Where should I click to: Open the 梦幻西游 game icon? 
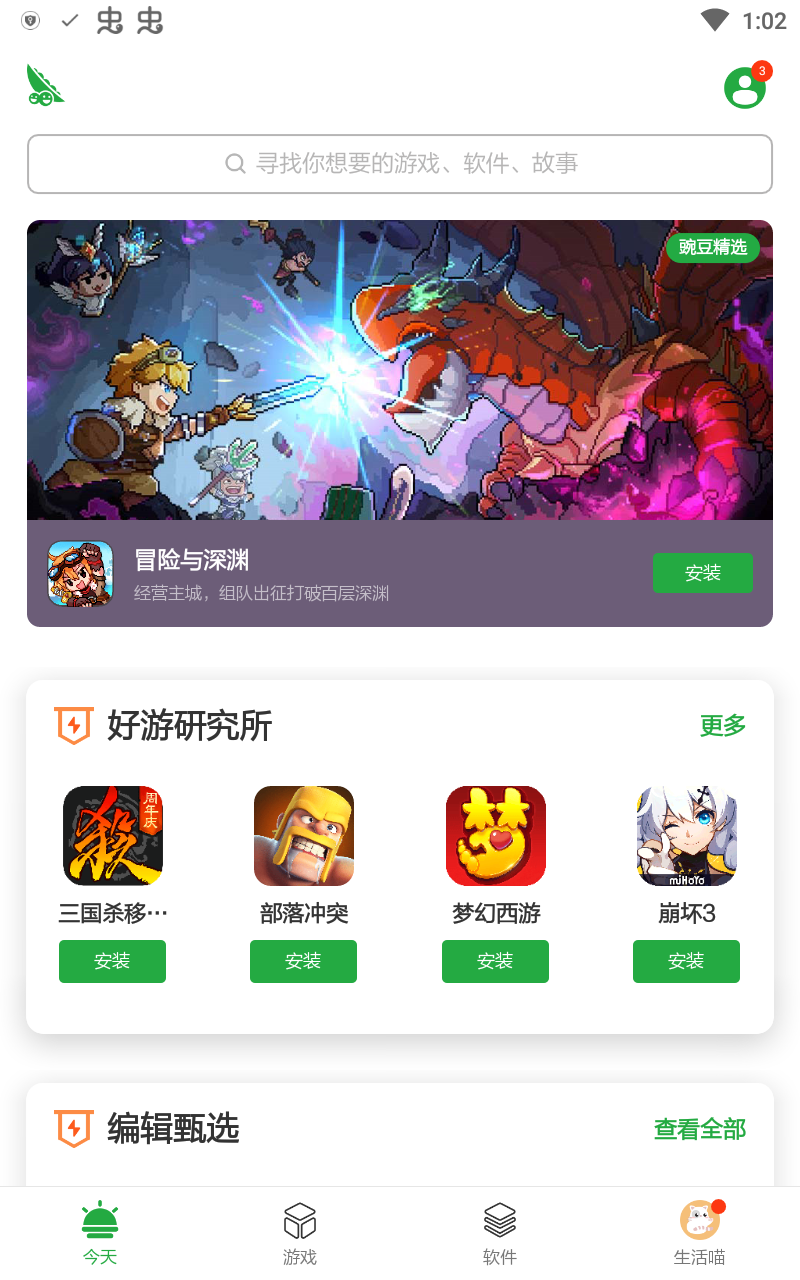tap(495, 836)
